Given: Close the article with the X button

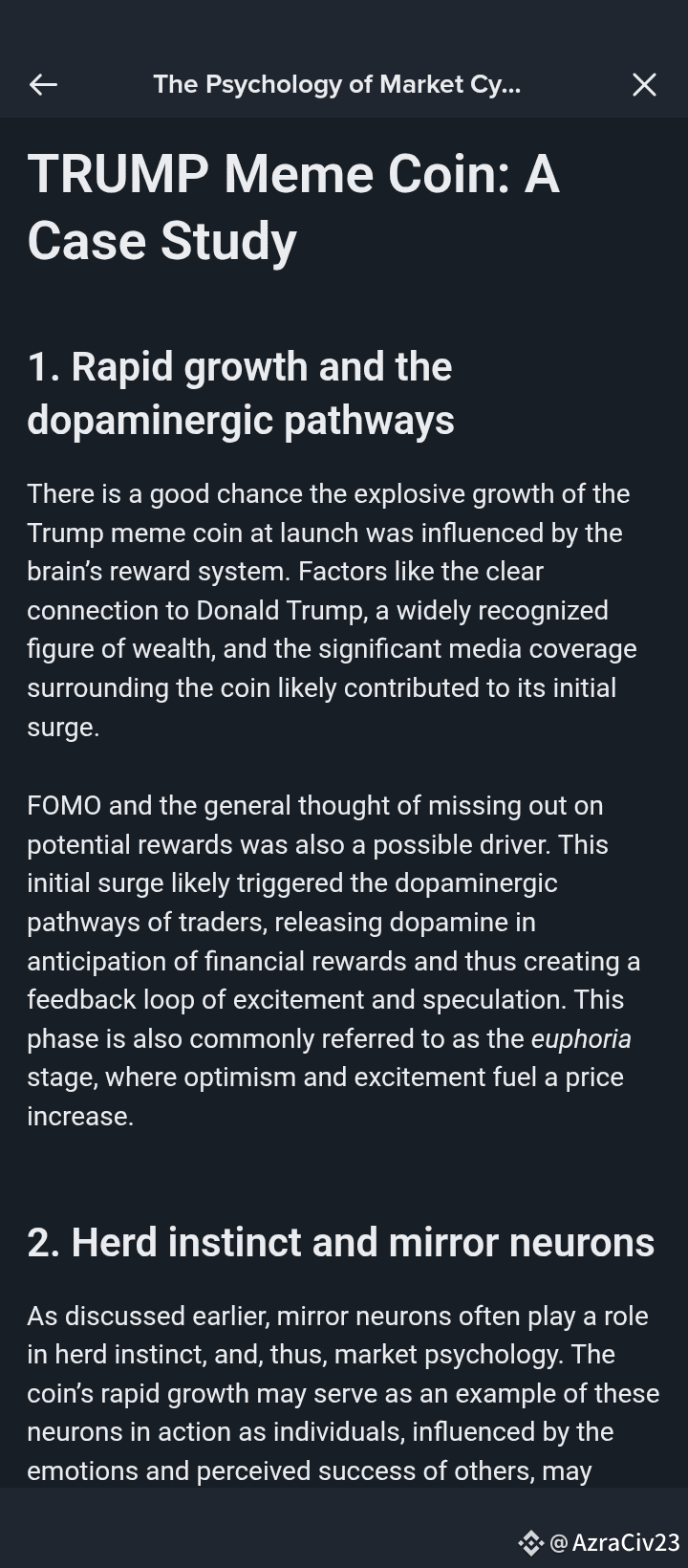Looking at the screenshot, I should pos(644,85).
